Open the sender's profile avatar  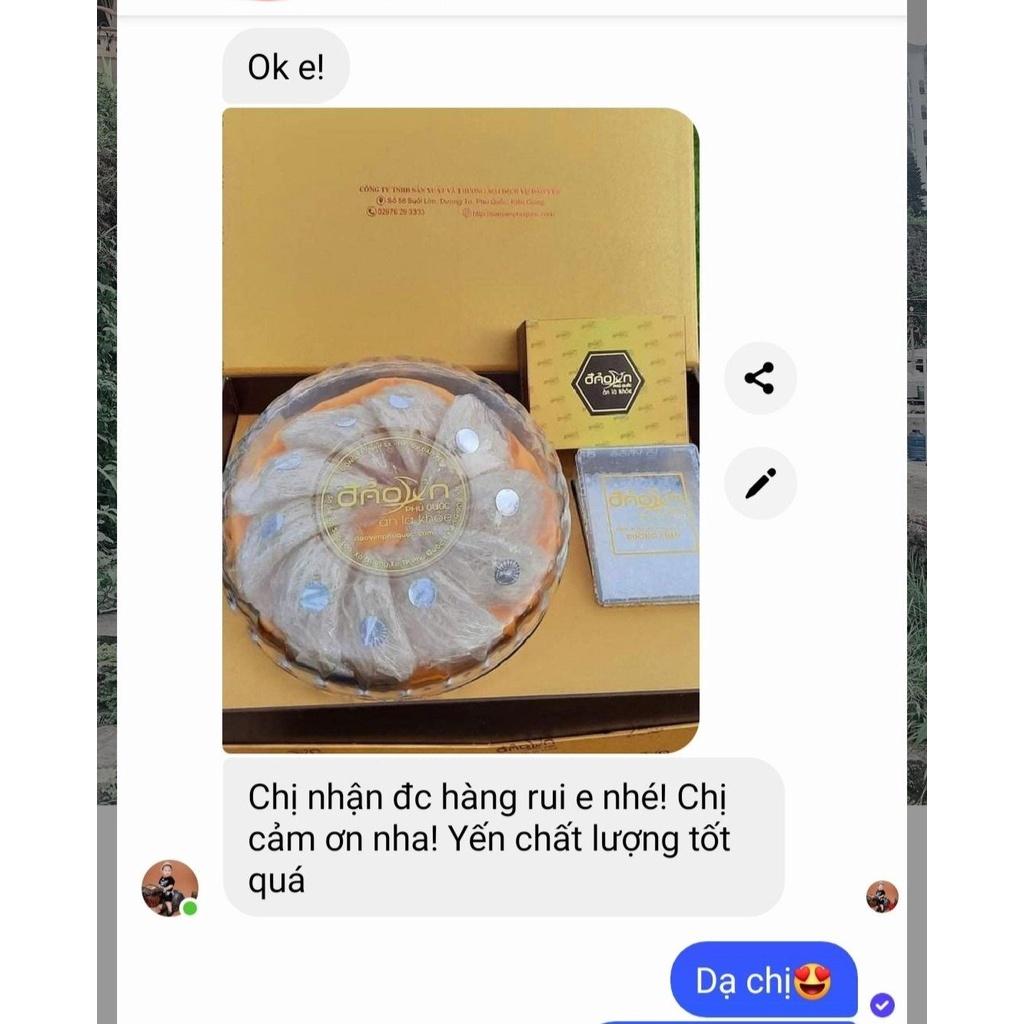click(170, 887)
